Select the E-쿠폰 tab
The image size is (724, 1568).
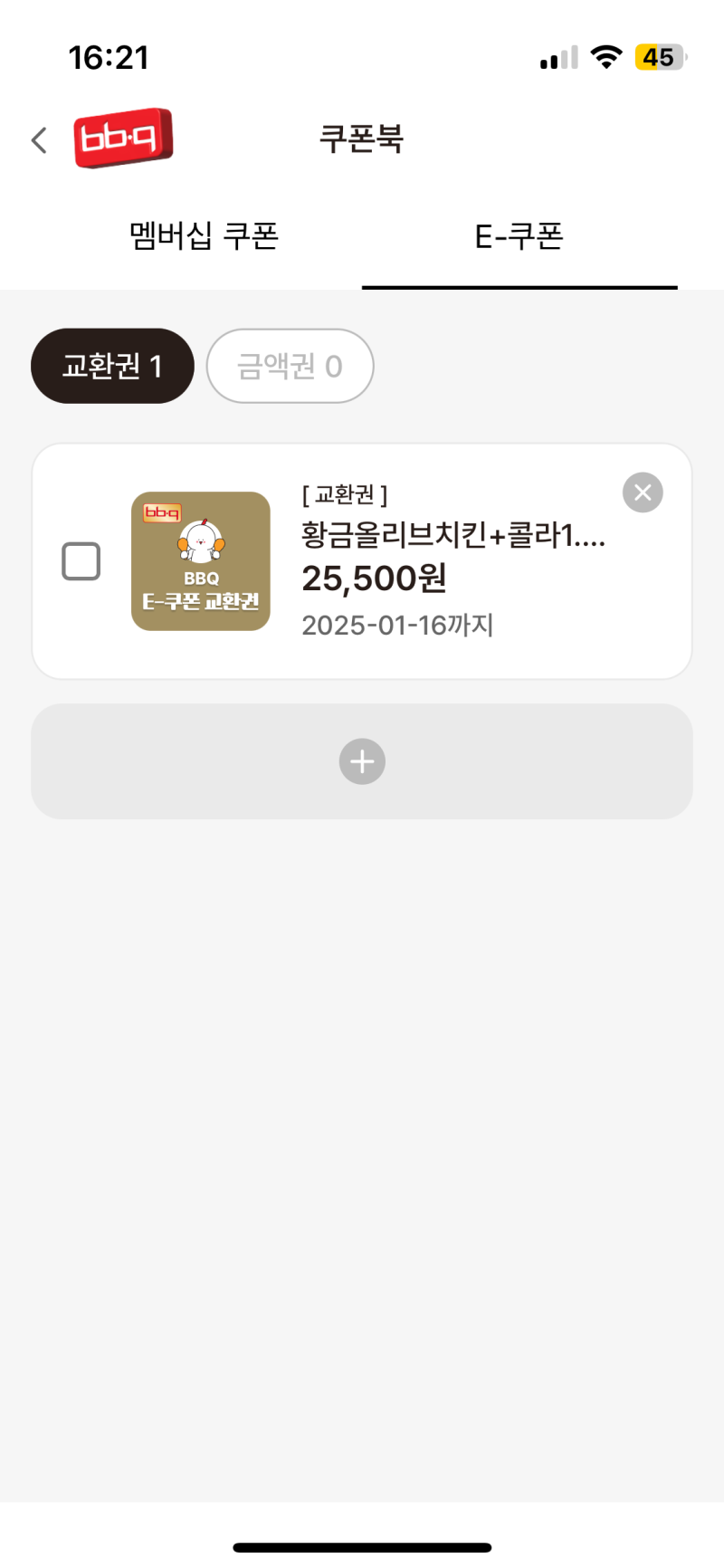point(519,237)
